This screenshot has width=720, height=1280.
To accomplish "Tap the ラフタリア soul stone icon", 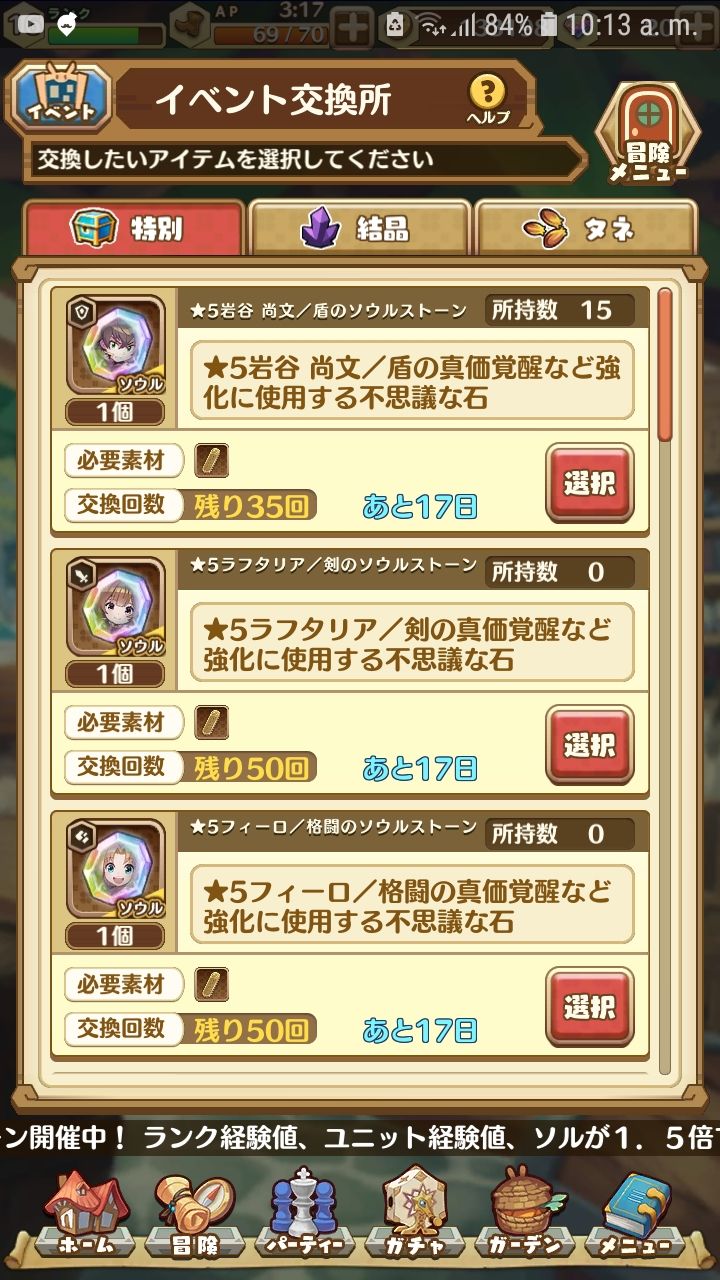I will tap(115, 608).
